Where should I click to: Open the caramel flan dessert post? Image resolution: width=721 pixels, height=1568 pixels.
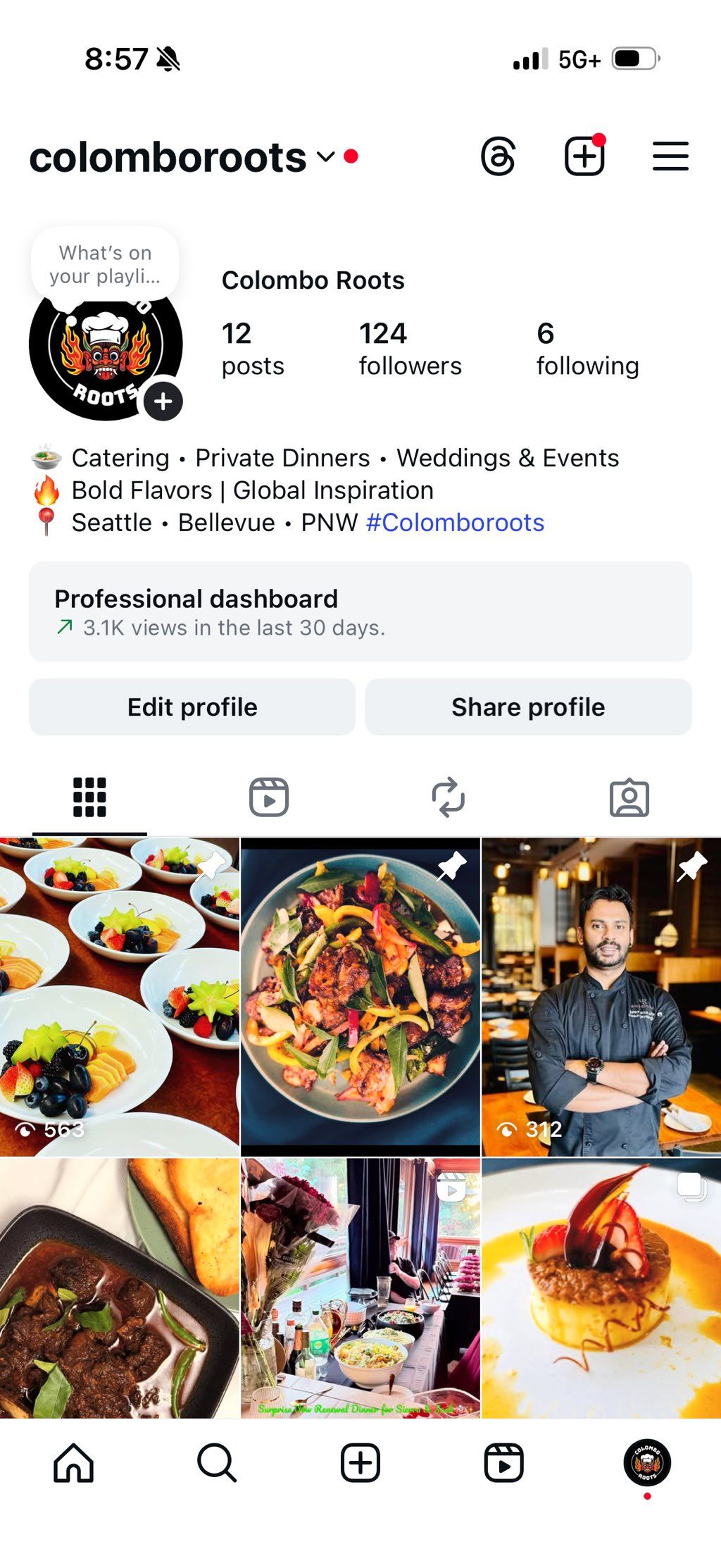[601, 1288]
